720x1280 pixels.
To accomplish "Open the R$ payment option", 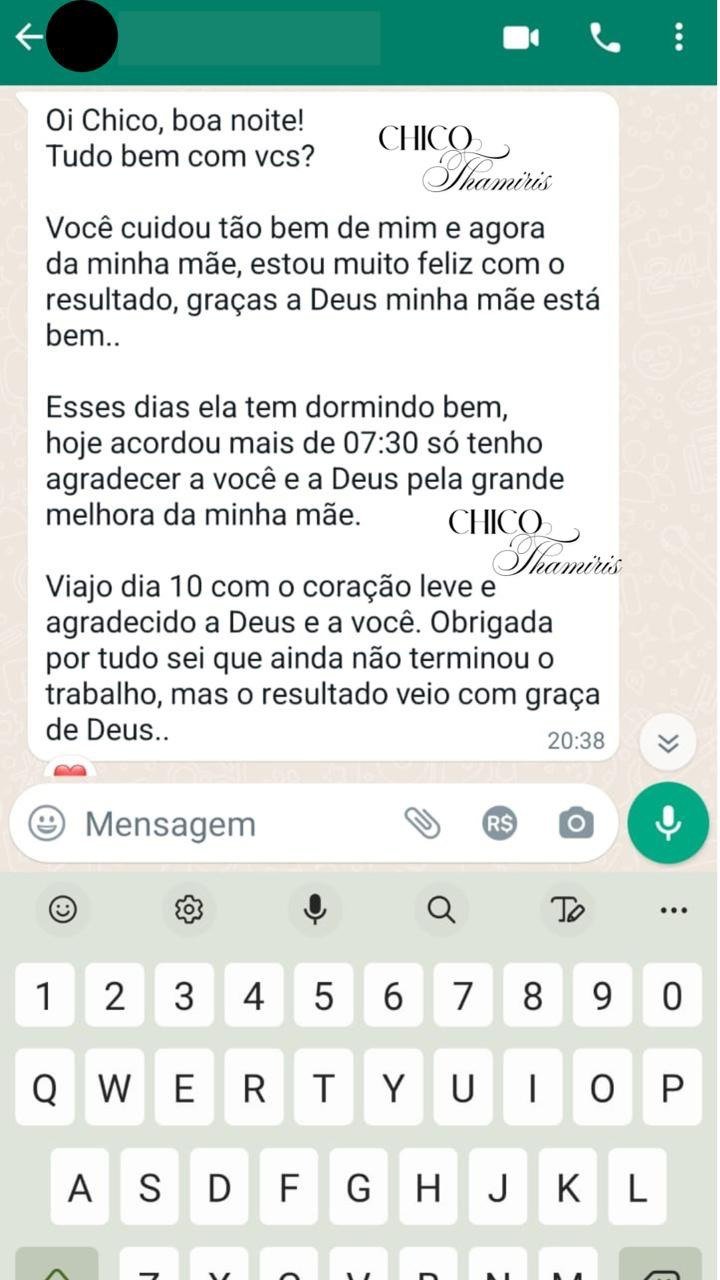I will click(x=499, y=823).
